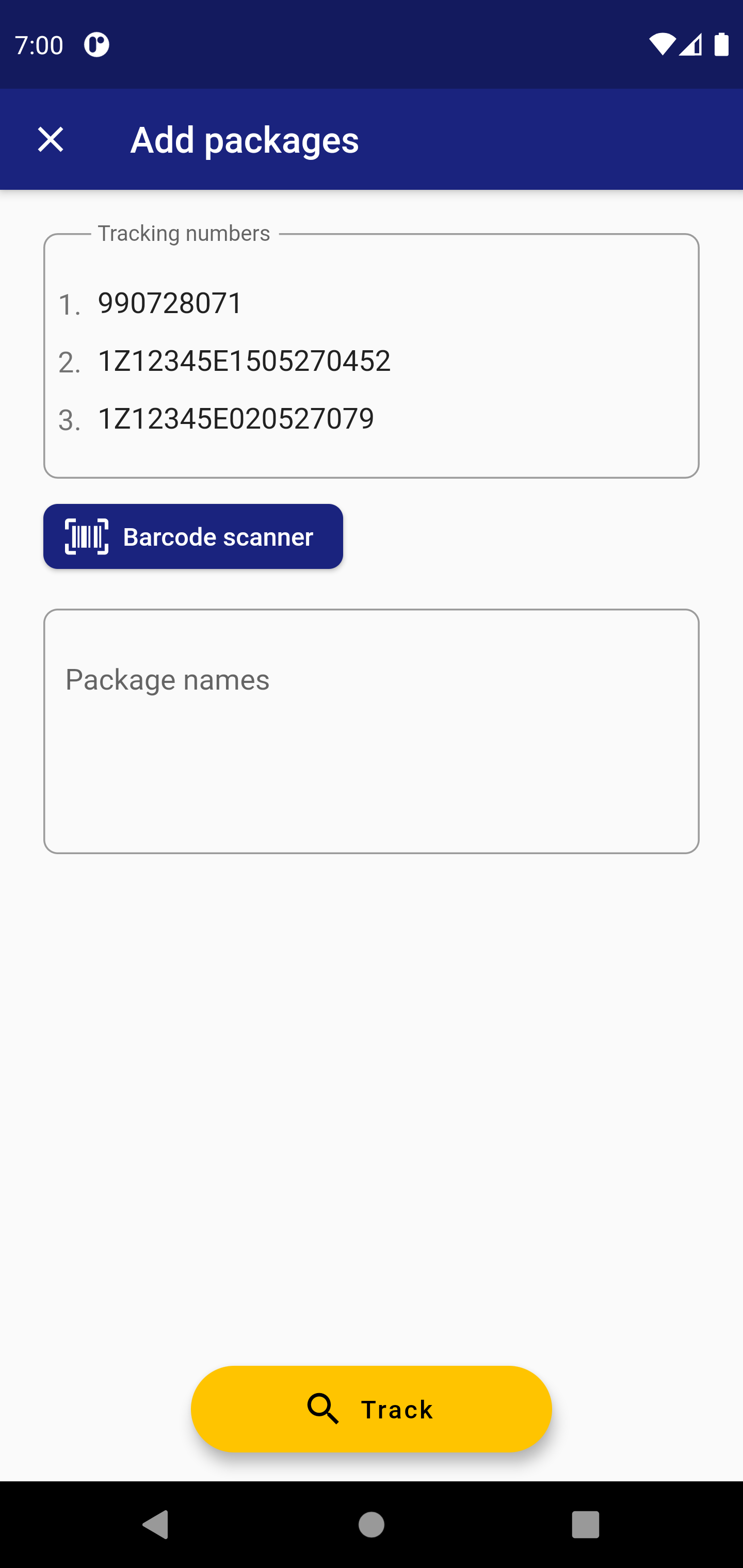The width and height of the screenshot is (743, 1568).
Task: Close the Add packages screen
Action: click(x=51, y=139)
